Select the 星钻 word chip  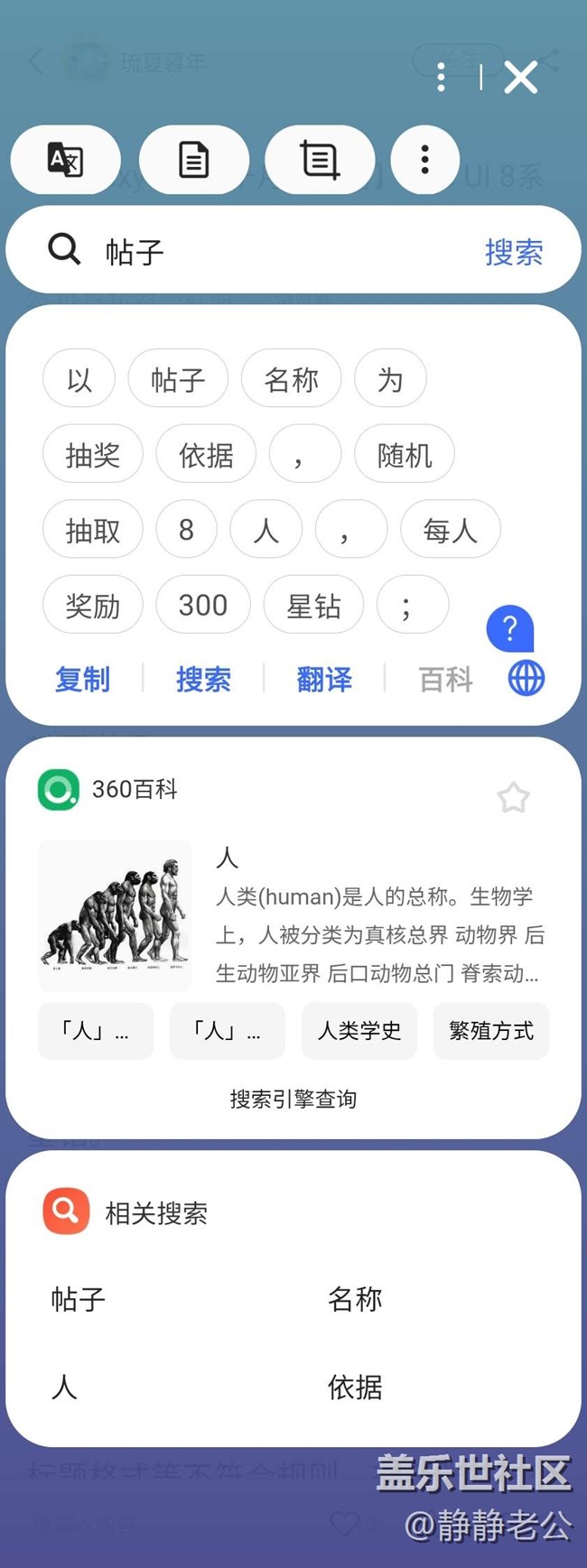[x=313, y=605]
